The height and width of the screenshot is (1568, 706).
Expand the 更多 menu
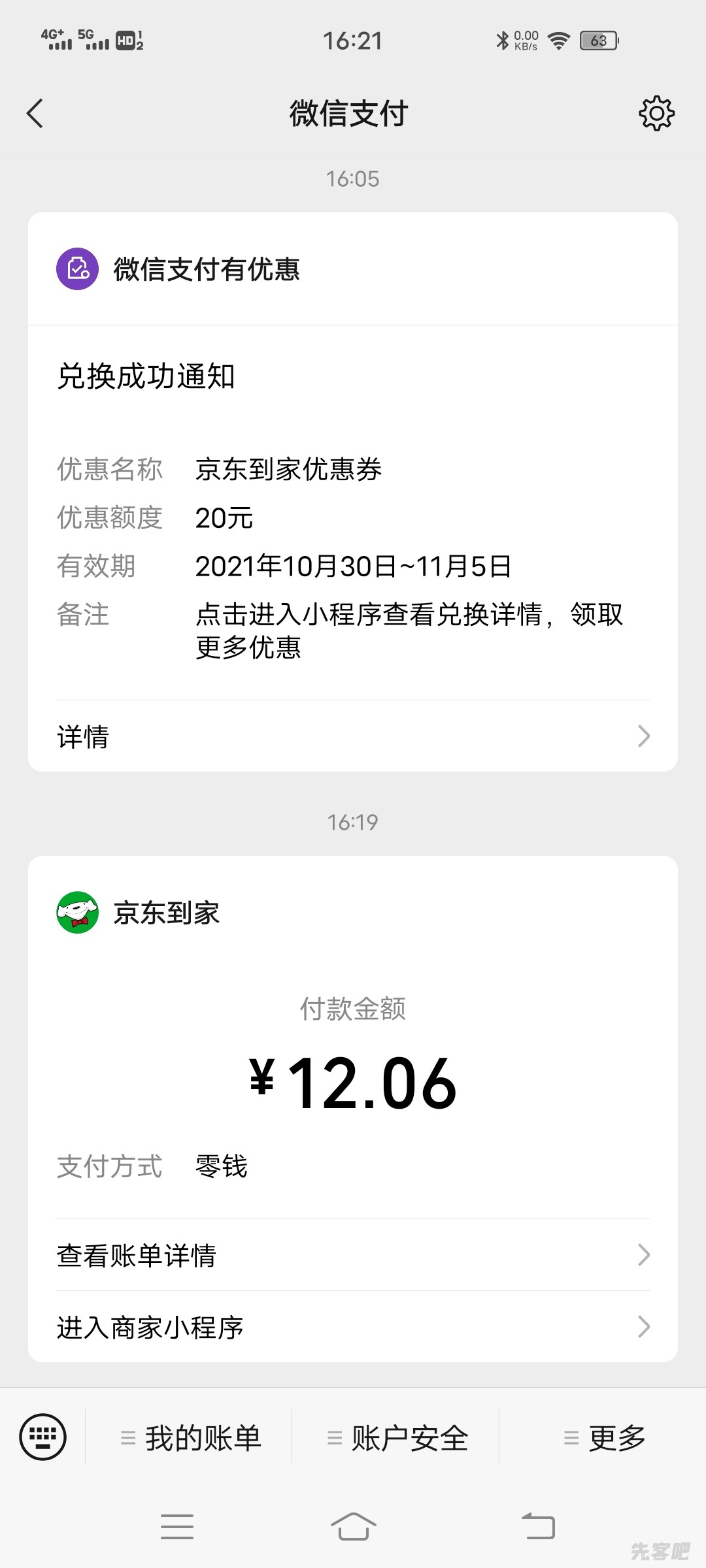coord(604,1438)
